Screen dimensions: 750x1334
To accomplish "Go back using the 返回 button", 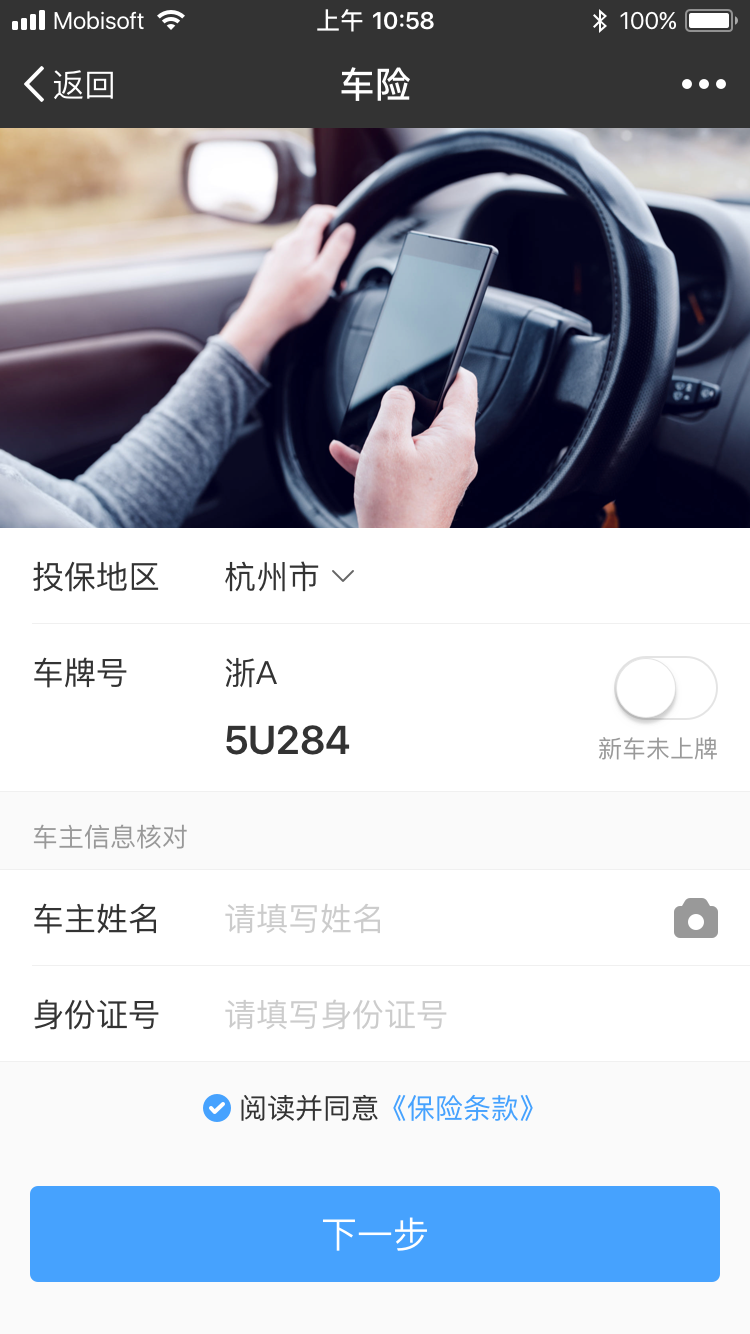I will tap(70, 85).
